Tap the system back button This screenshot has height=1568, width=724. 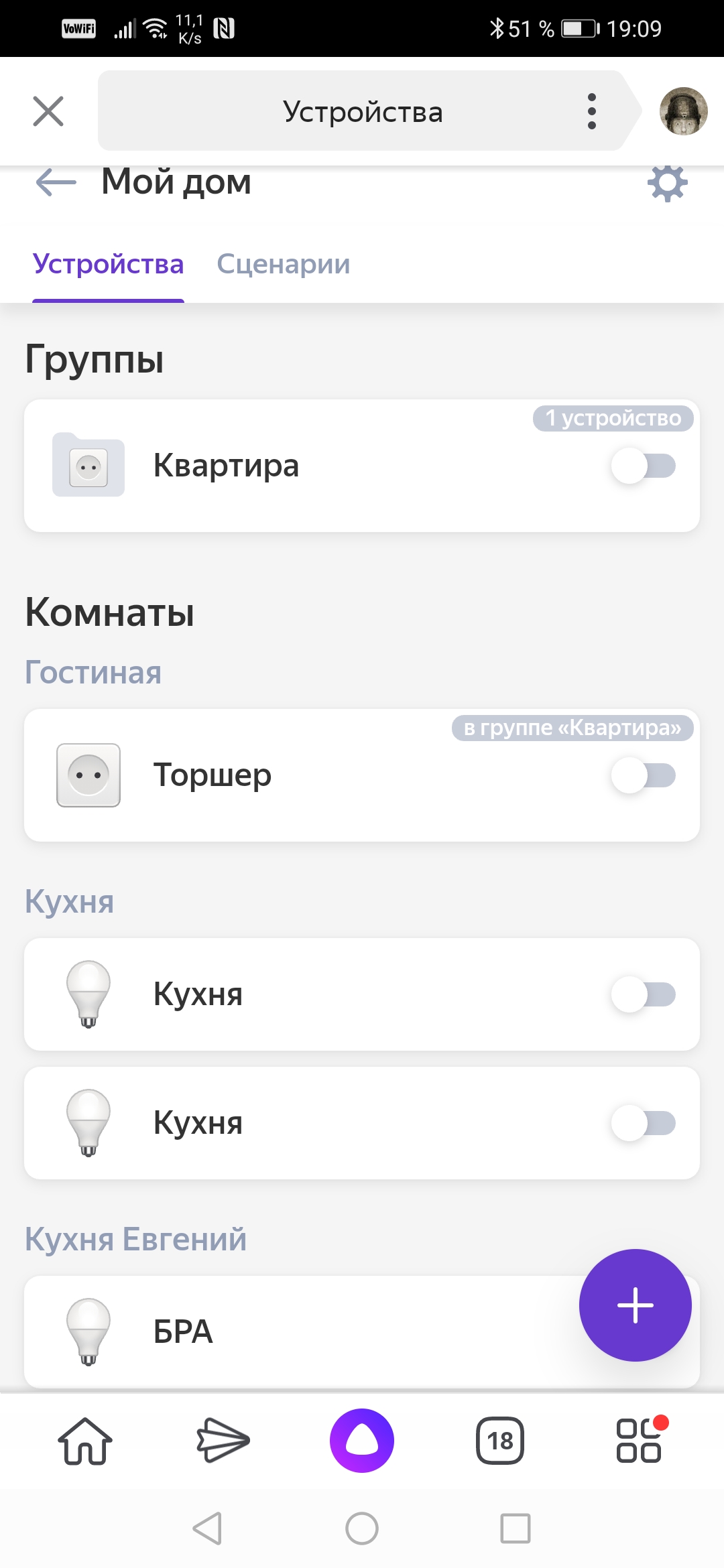(207, 1528)
